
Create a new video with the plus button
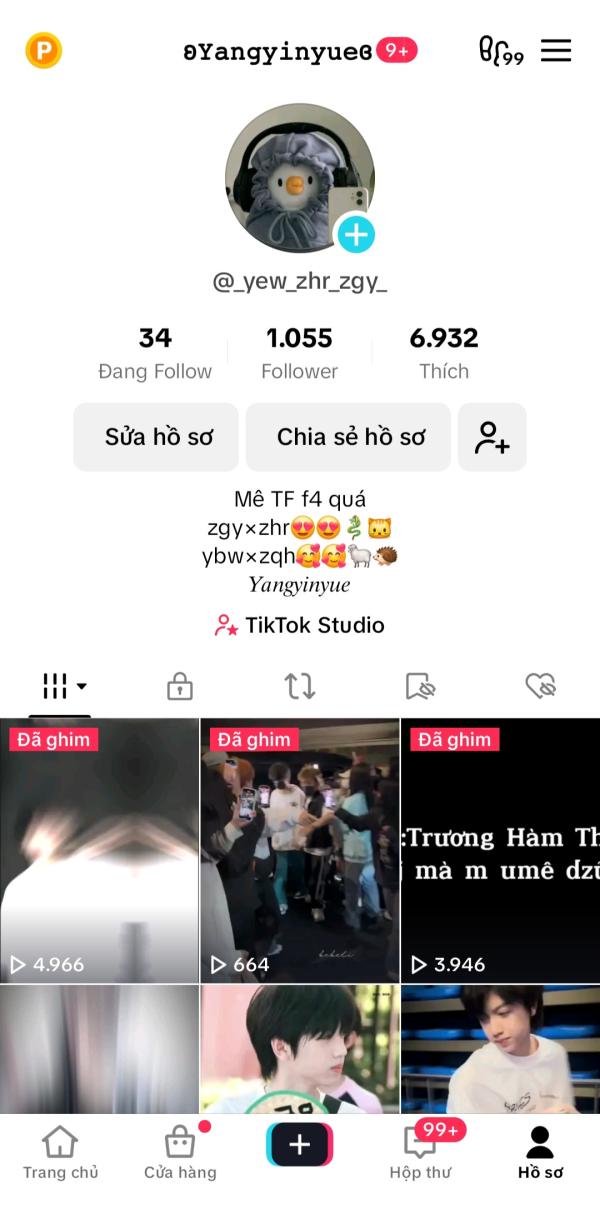pos(300,1145)
